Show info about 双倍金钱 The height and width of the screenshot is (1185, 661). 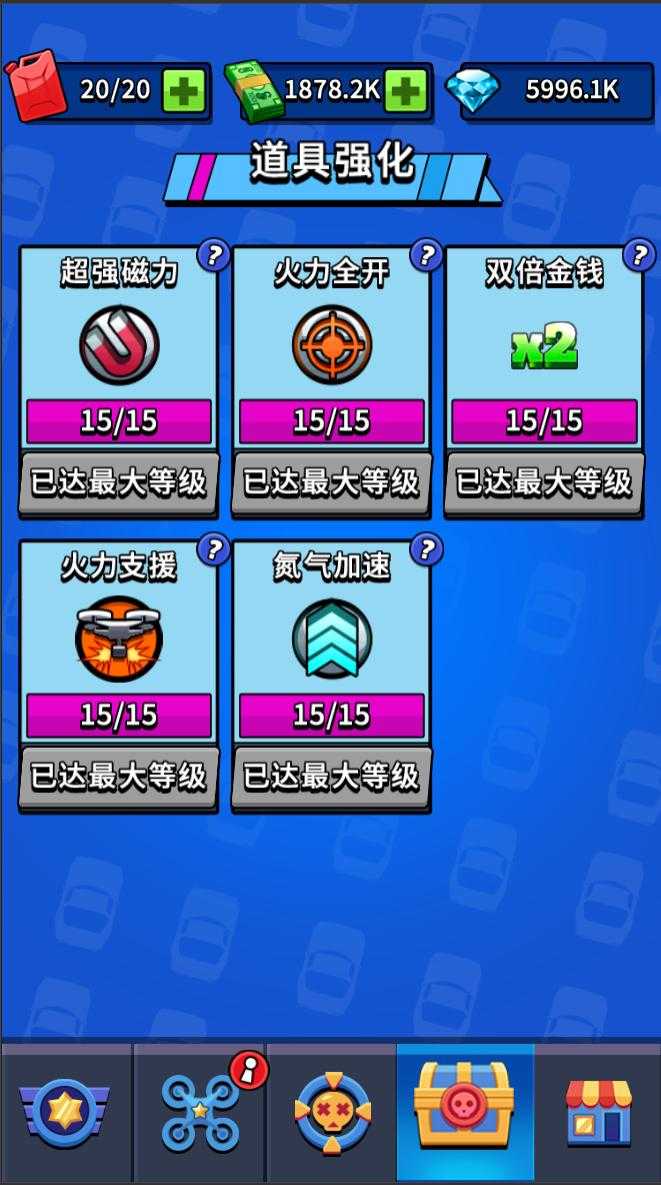[x=639, y=256]
